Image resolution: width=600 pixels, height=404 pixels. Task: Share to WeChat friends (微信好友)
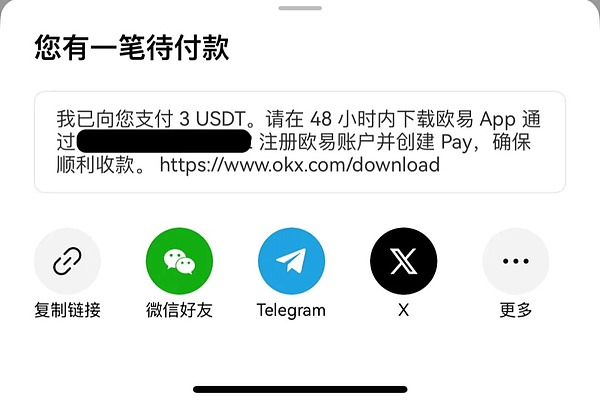[x=179, y=262]
